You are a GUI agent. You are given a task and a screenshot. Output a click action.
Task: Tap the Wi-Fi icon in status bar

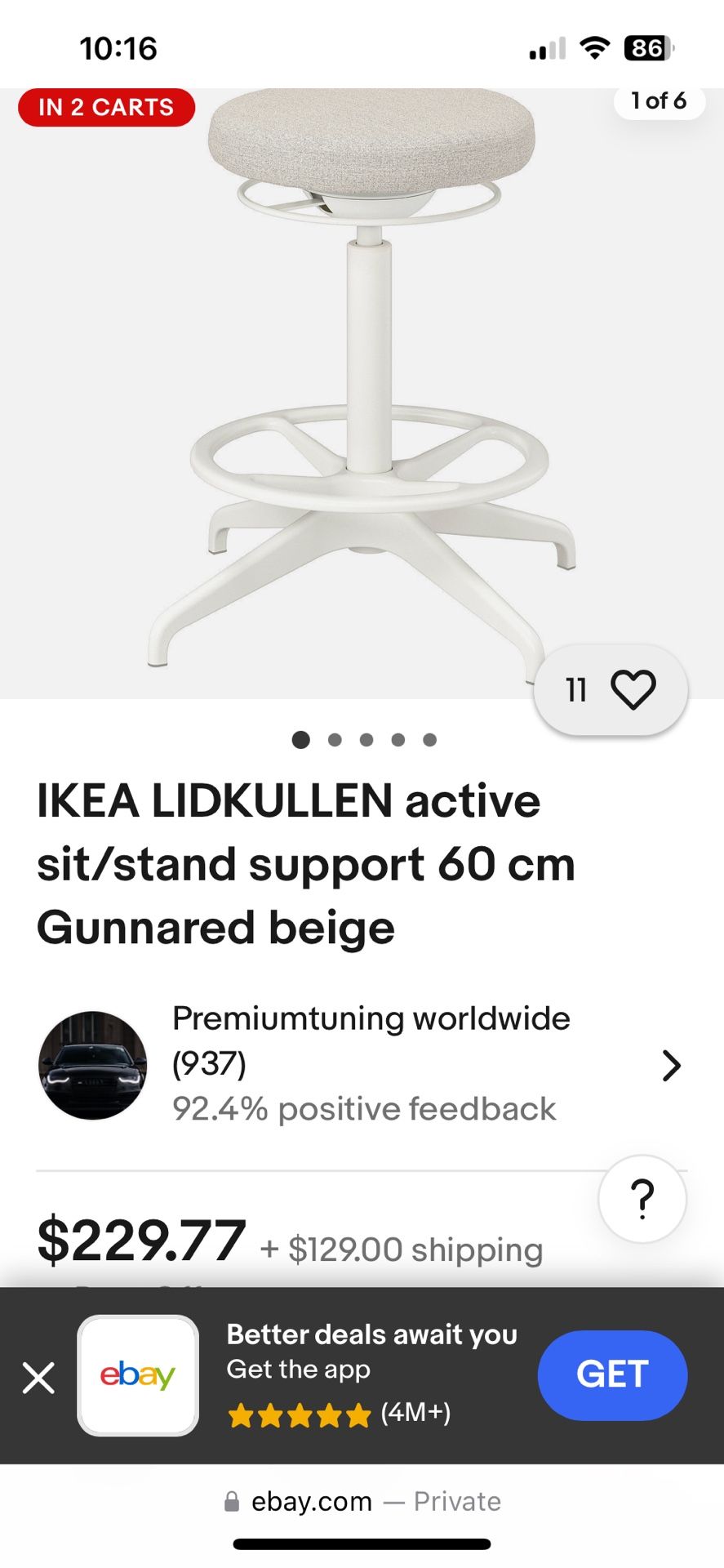[x=594, y=47]
